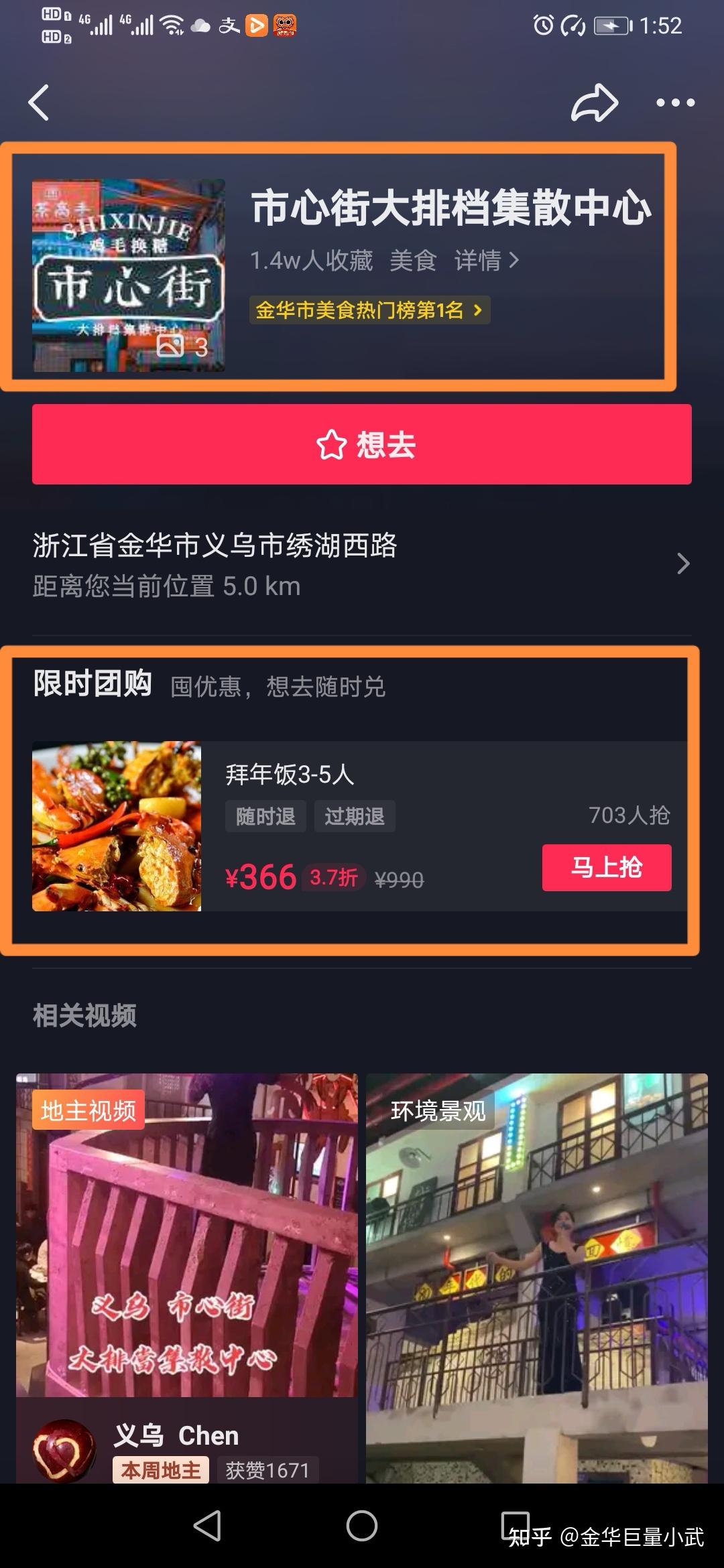
Task: Open the three-dot overflow menu
Action: 675,103
